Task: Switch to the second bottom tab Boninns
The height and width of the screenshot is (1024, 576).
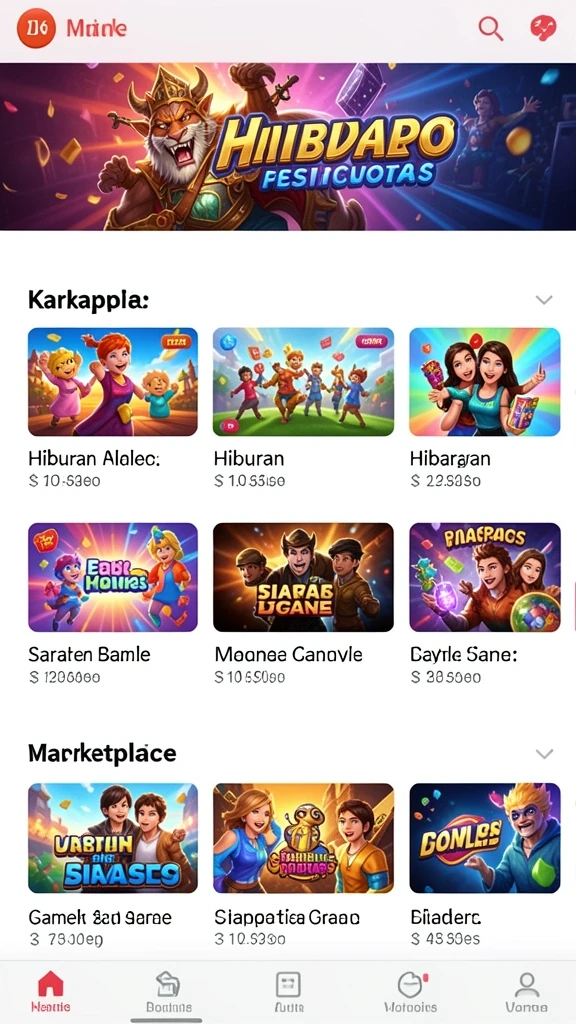Action: tap(169, 991)
